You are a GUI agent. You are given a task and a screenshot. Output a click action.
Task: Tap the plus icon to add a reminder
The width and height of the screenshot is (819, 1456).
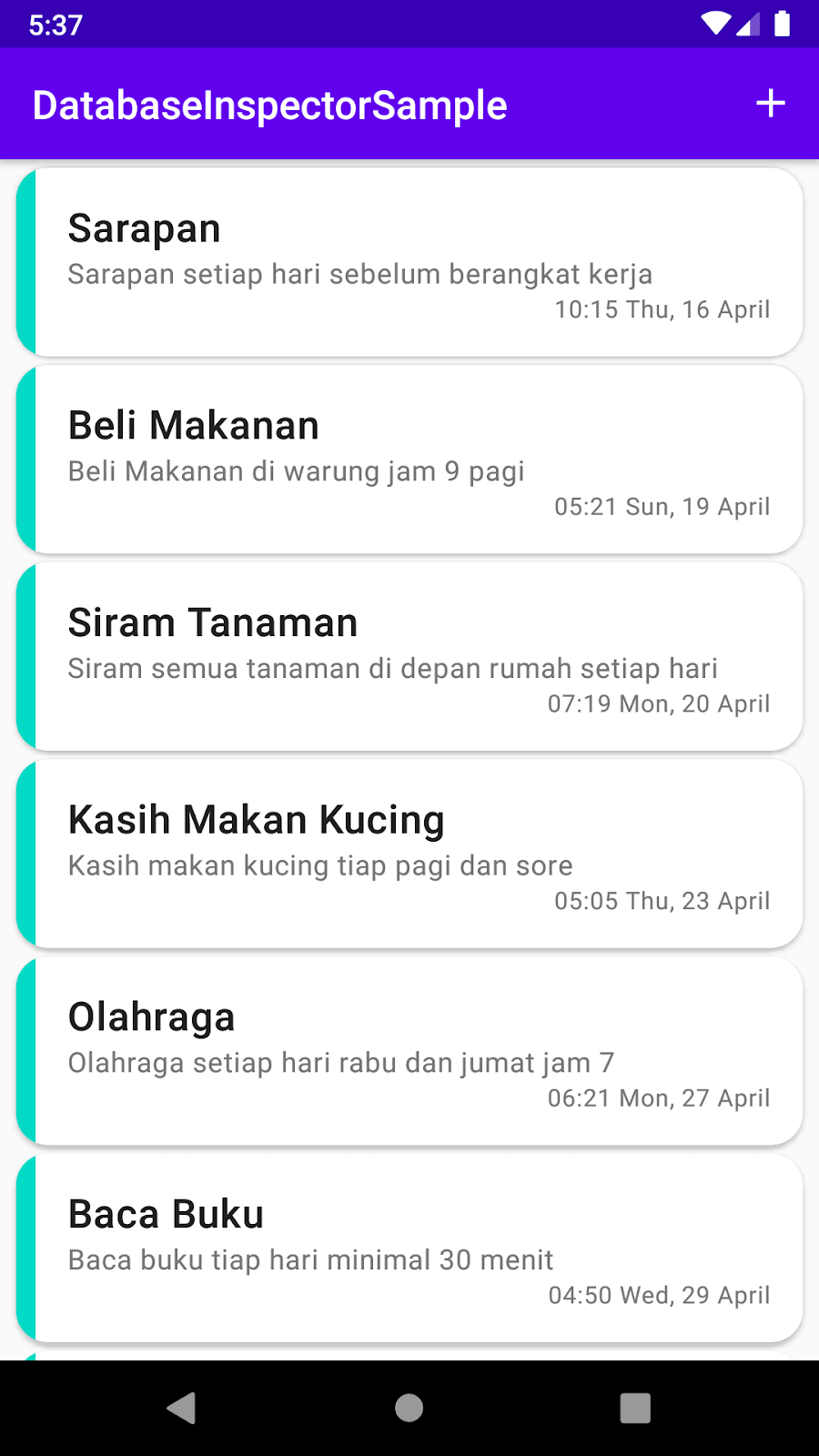pyautogui.click(x=770, y=103)
